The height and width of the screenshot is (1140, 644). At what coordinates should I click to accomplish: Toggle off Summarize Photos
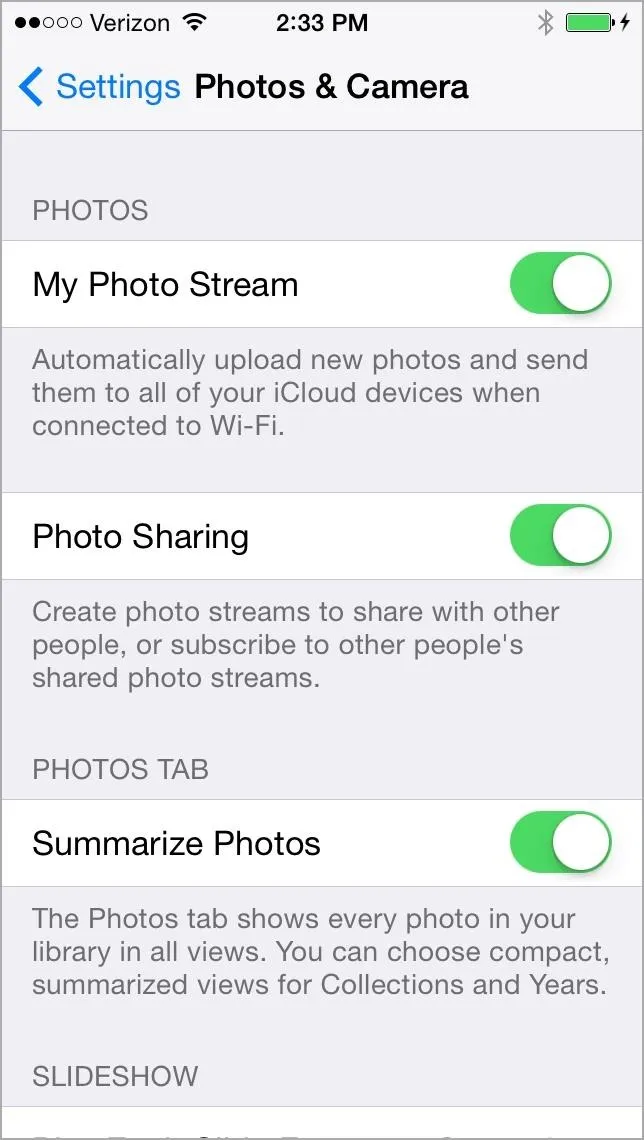point(560,843)
